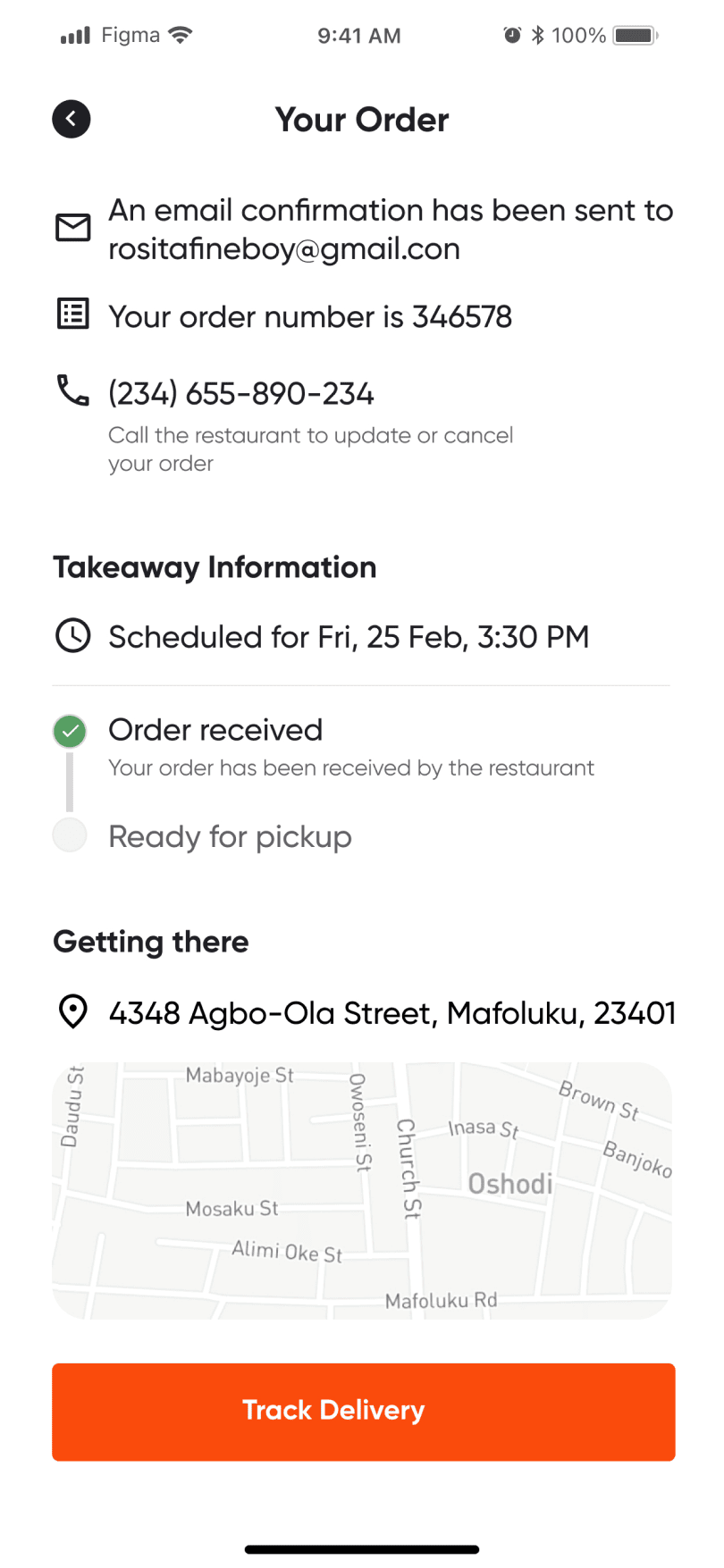Call the restaurant at (234) 655-890-234
Image resolution: width=724 pixels, height=1568 pixels.
pyautogui.click(x=241, y=393)
